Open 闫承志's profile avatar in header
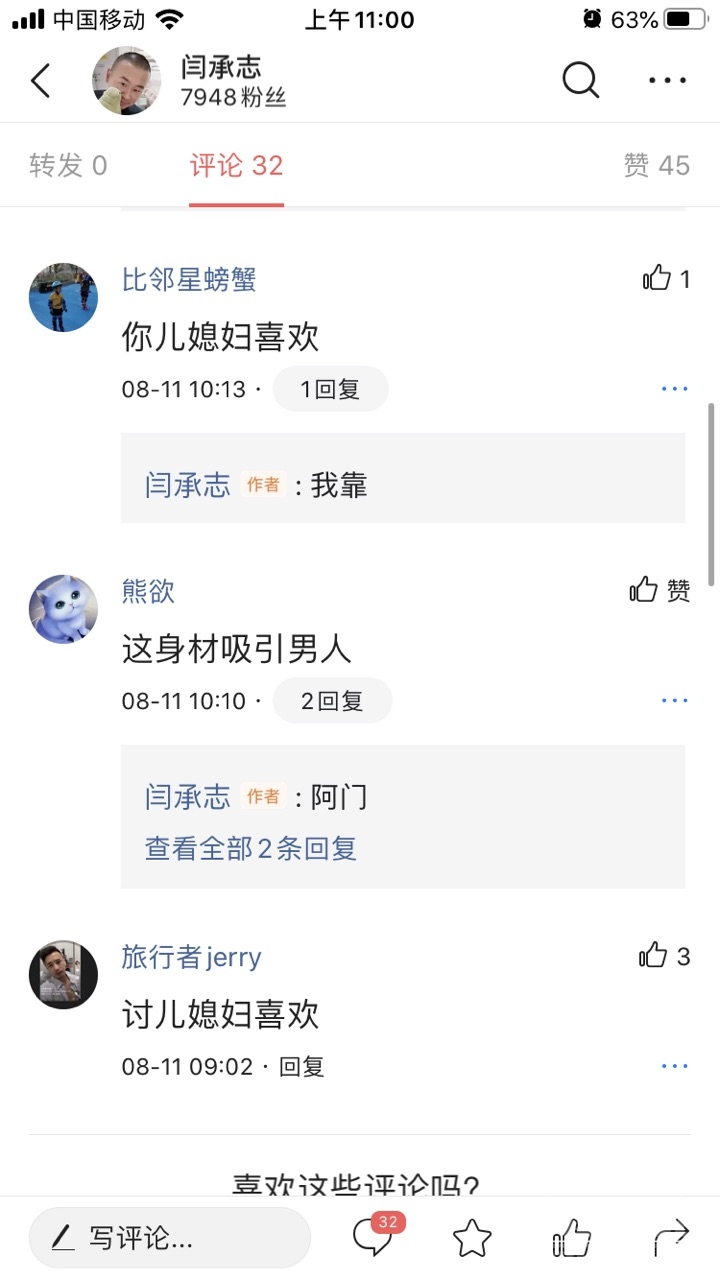This screenshot has height=1280, width=720. pyautogui.click(x=127, y=81)
